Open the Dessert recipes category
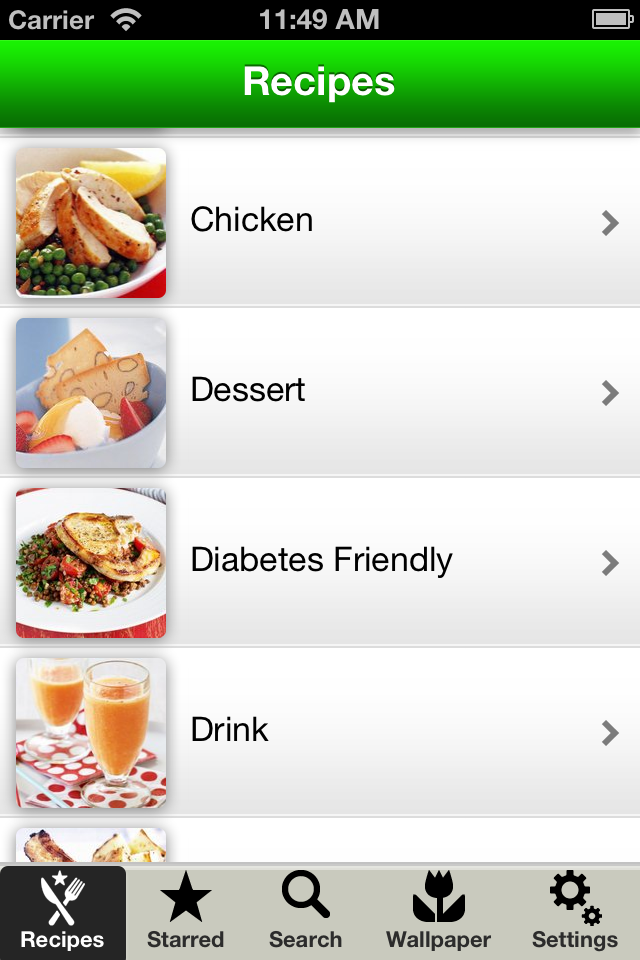Image resolution: width=640 pixels, height=960 pixels. 320,392
